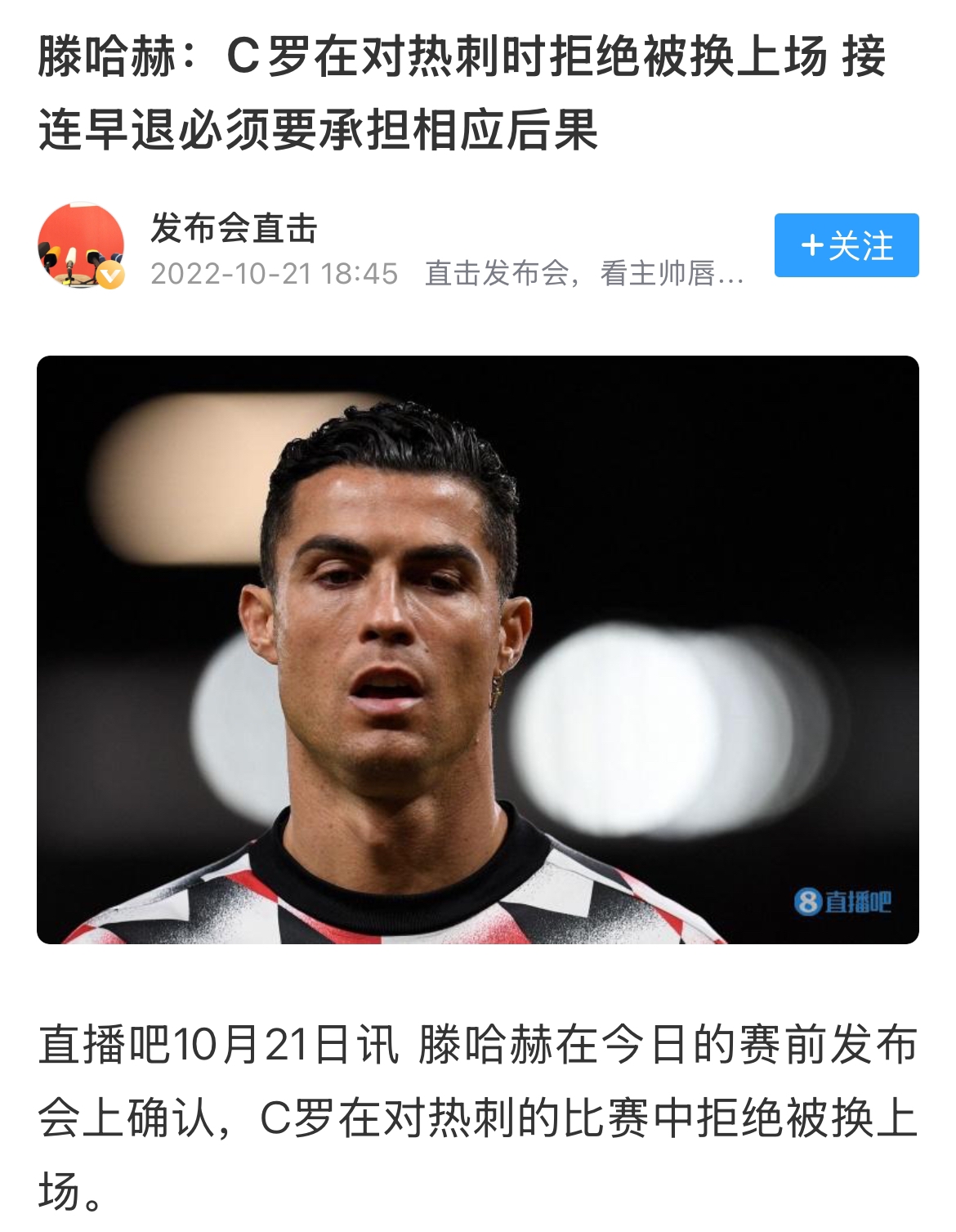Follow the 发布会直击 account
This screenshot has height=1232, width=956.
846,245
